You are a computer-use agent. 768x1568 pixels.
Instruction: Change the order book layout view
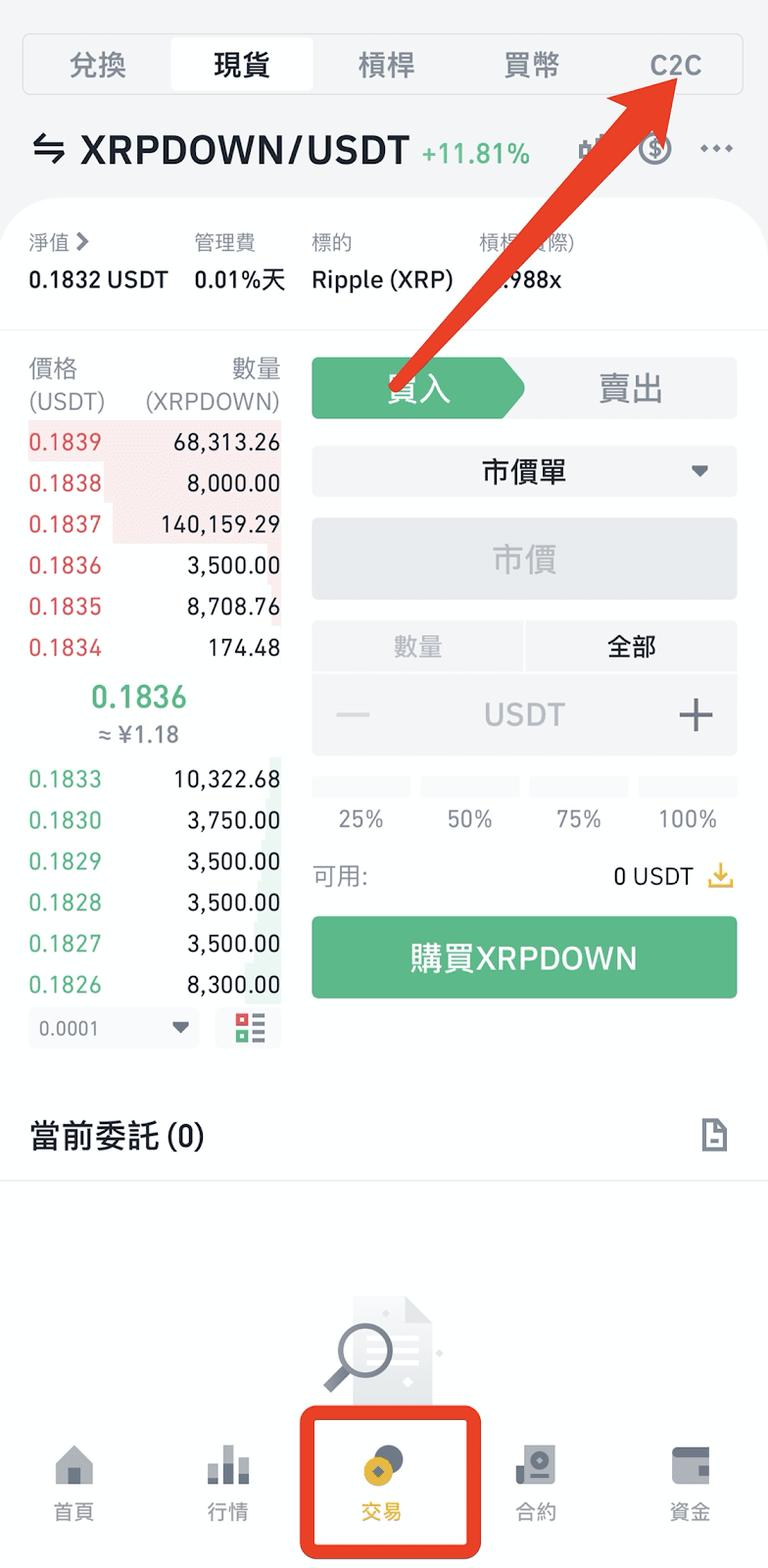[249, 1028]
